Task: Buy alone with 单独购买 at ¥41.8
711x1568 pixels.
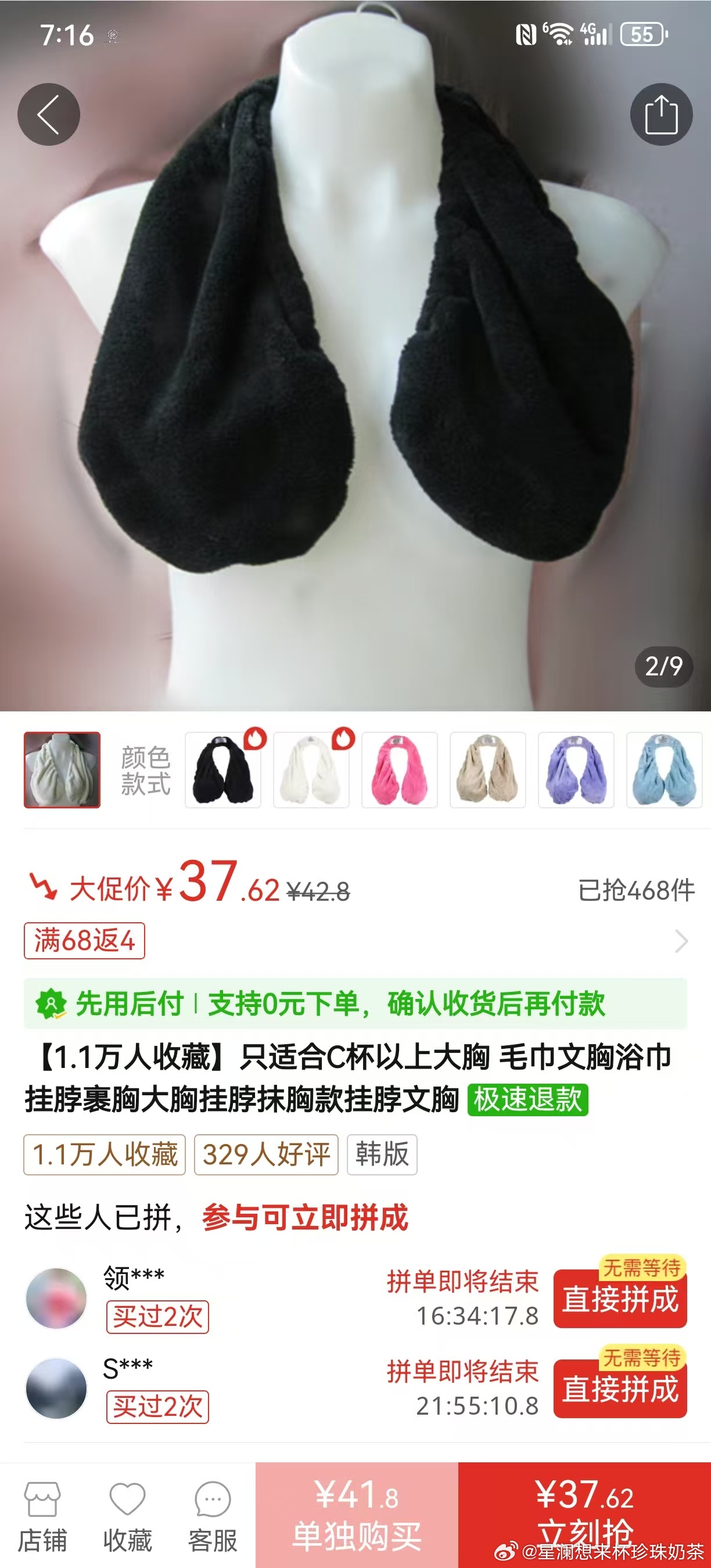Action: coord(357,1516)
